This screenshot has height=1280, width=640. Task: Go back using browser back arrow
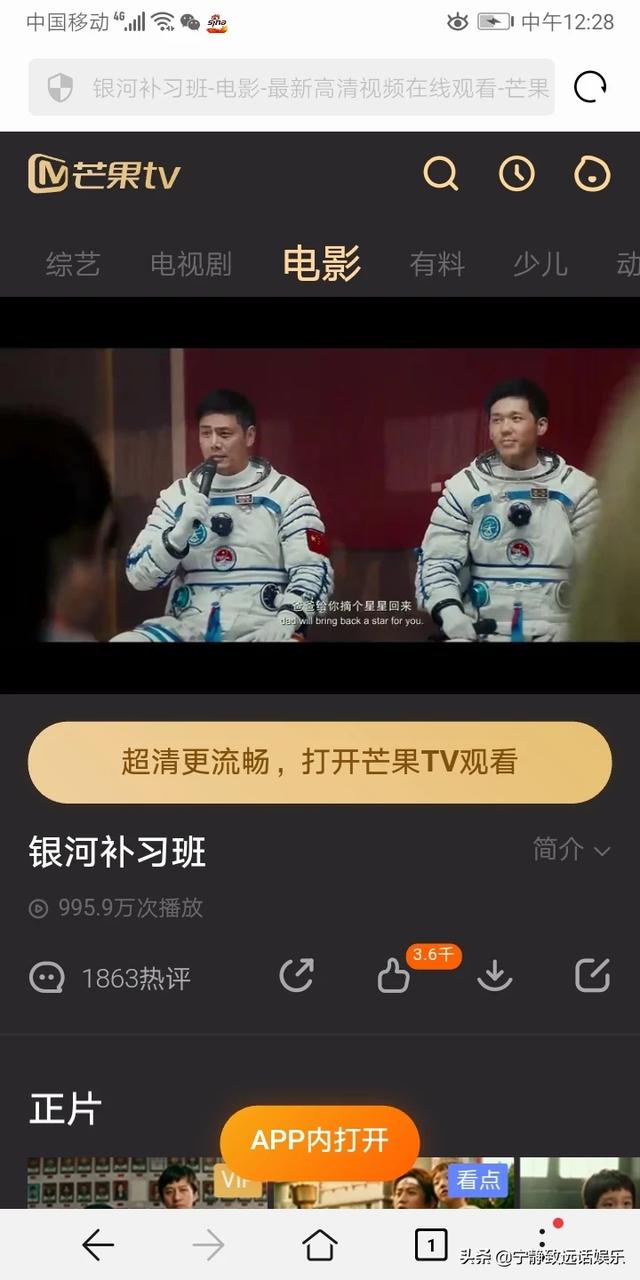pyautogui.click(x=97, y=1245)
